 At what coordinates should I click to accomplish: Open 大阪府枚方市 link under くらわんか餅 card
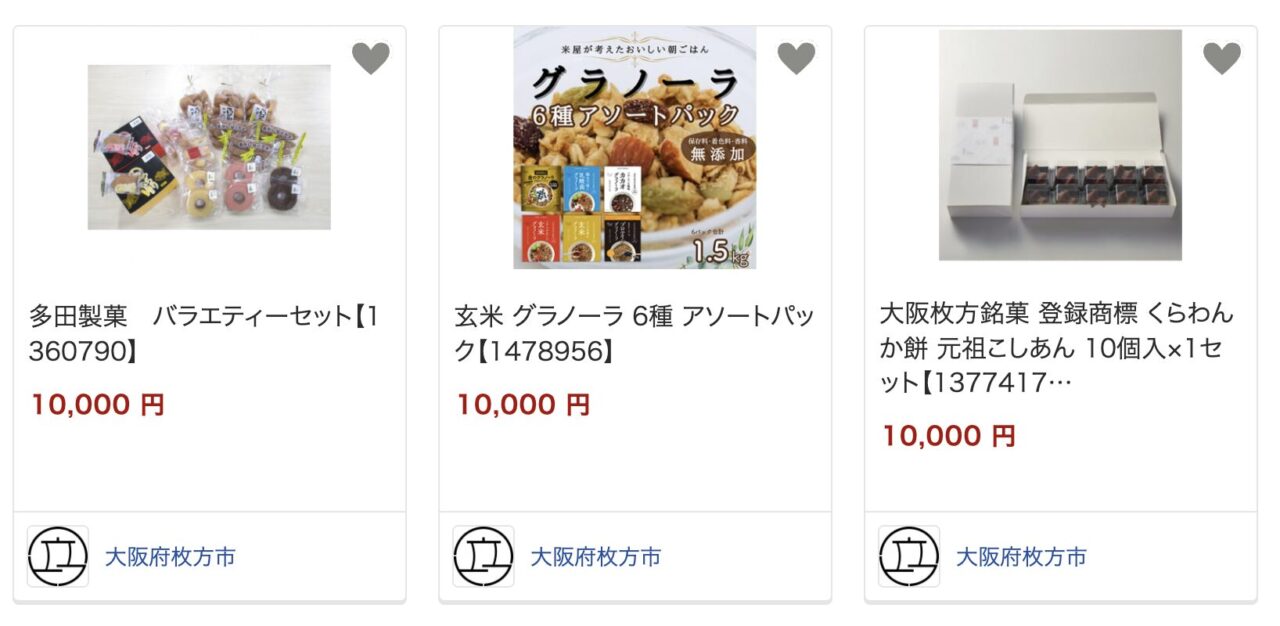coord(1021,557)
